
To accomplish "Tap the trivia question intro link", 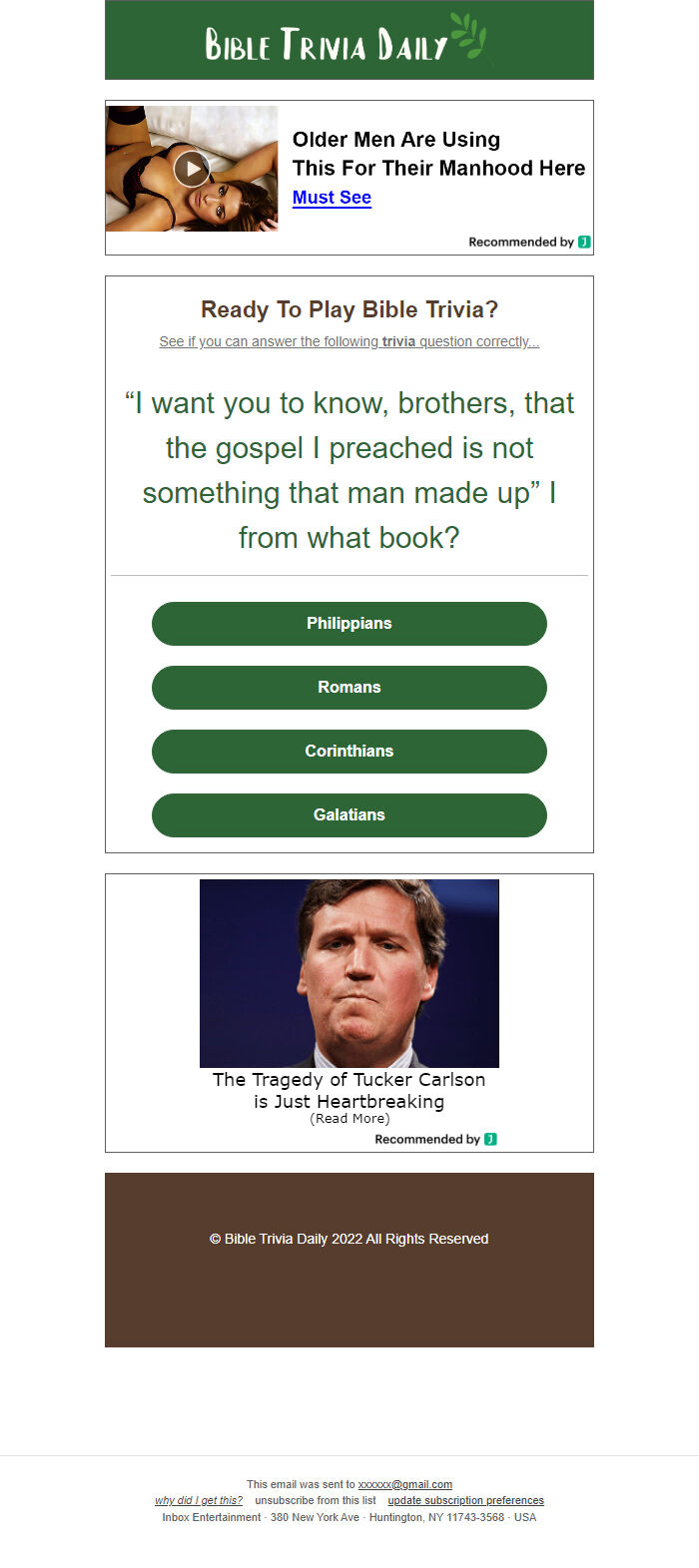I will click(x=349, y=341).
